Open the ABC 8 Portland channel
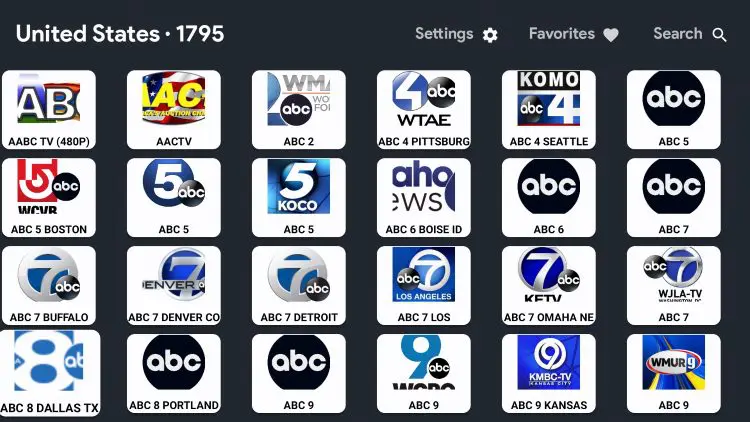 [174, 373]
